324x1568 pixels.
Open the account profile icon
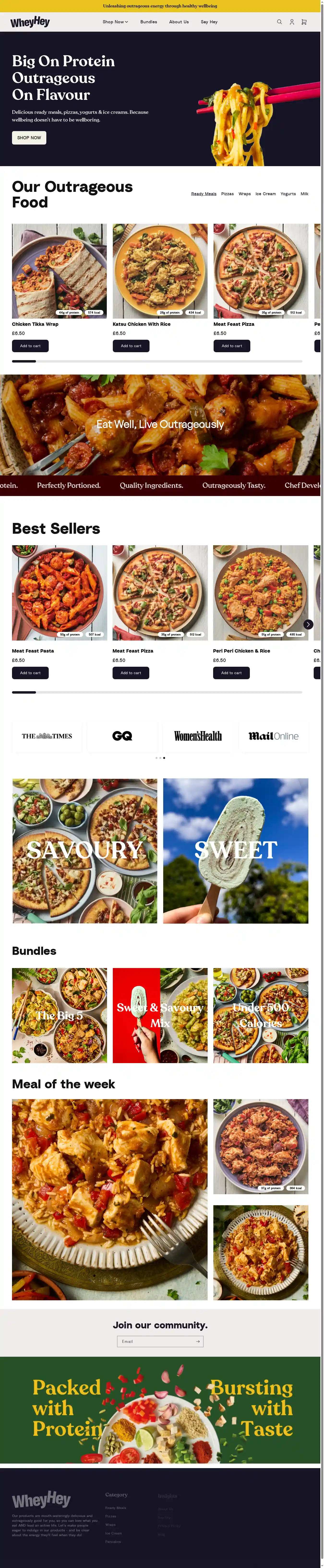tap(292, 22)
